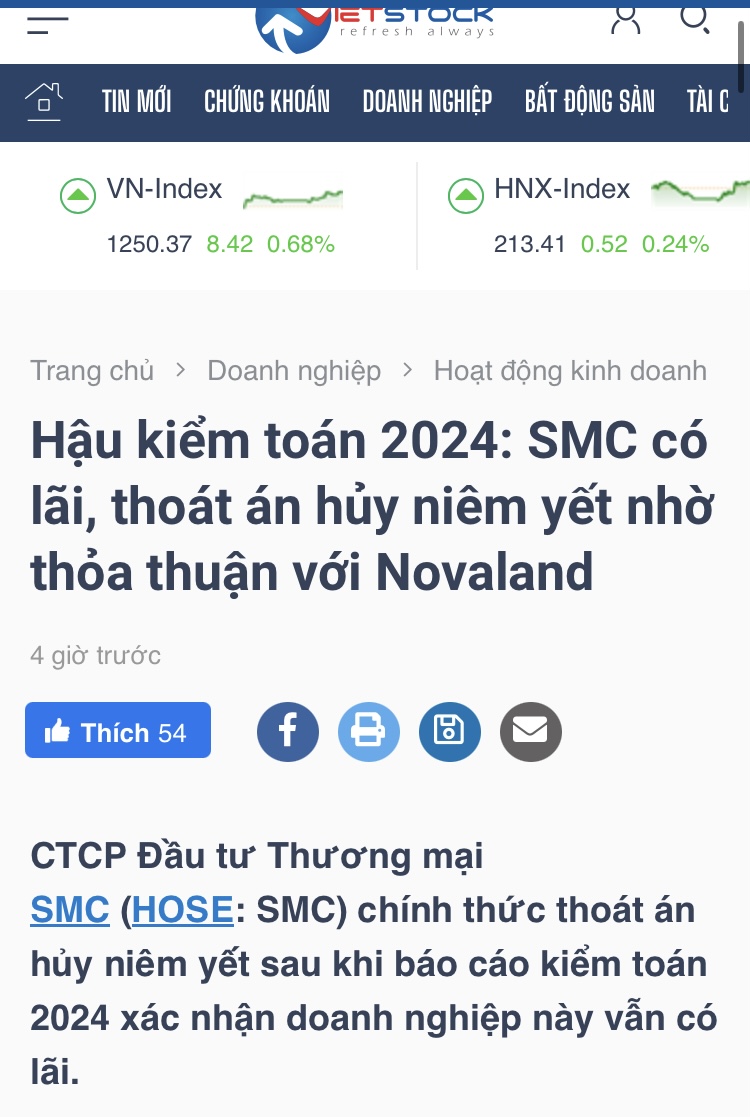Screen dimensions: 750x1117
Task: Select the Doanh nghiệp tab
Action: (x=427, y=101)
